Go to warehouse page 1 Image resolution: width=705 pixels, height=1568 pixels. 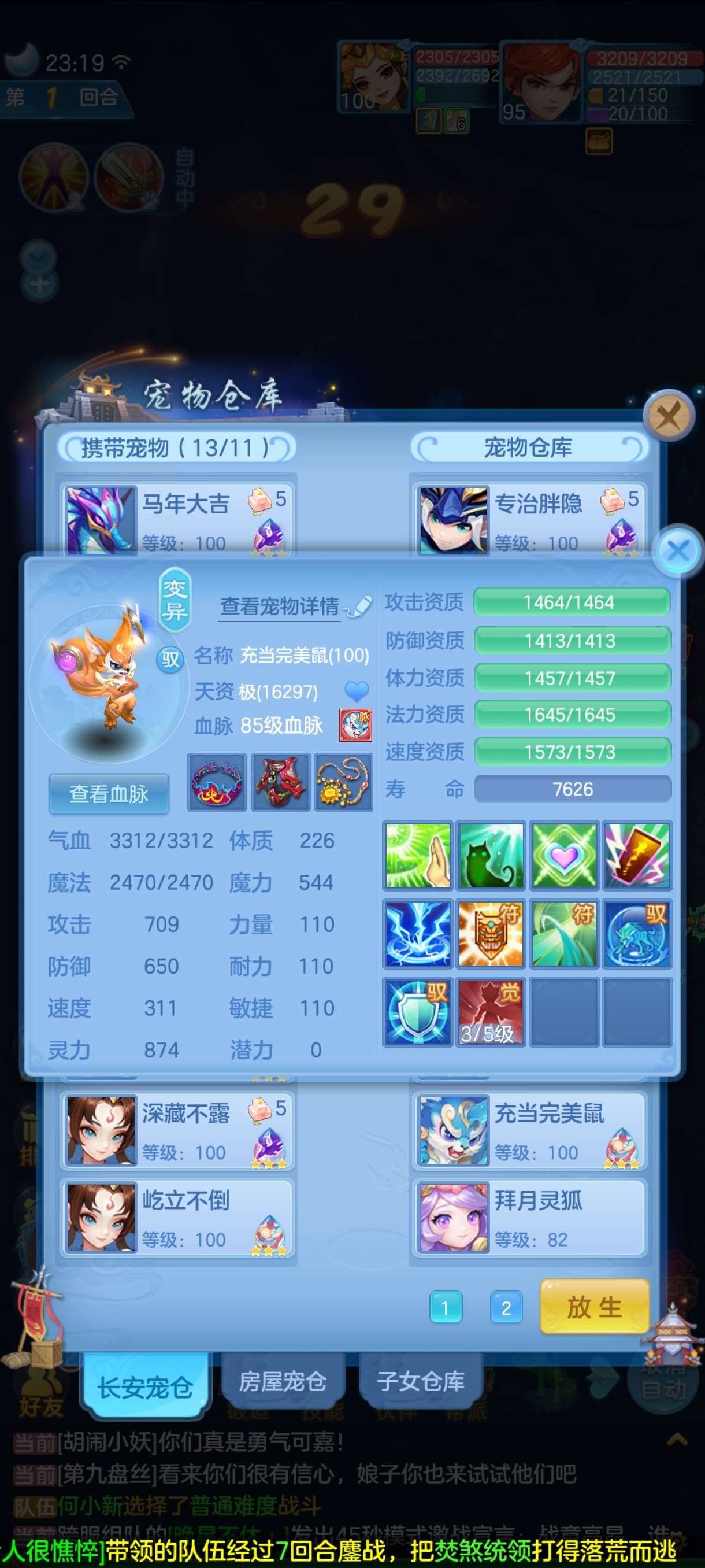(446, 1307)
